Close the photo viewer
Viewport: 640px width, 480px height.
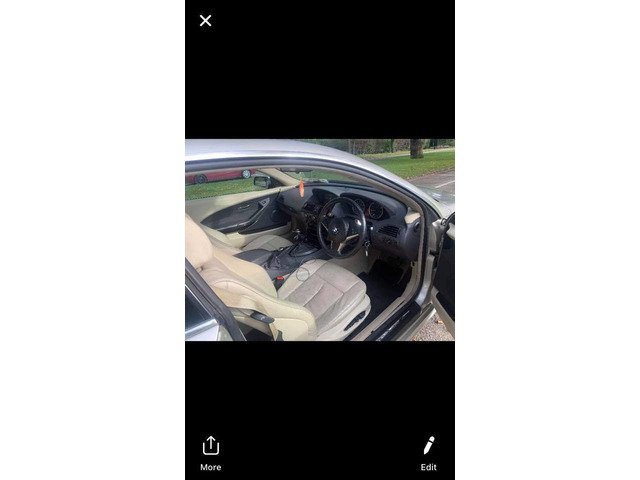[x=205, y=20]
